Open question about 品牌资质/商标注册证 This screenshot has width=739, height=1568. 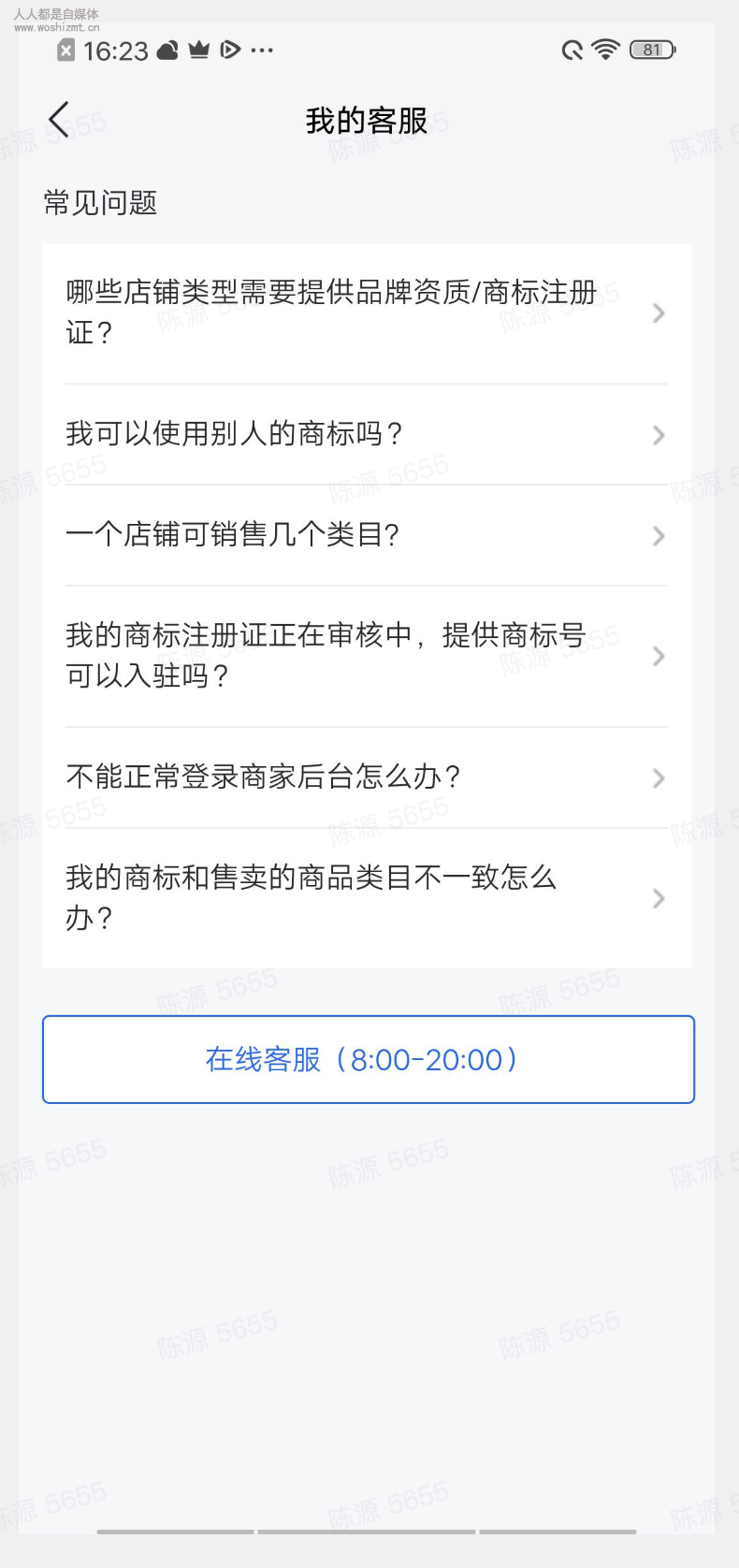point(365,312)
